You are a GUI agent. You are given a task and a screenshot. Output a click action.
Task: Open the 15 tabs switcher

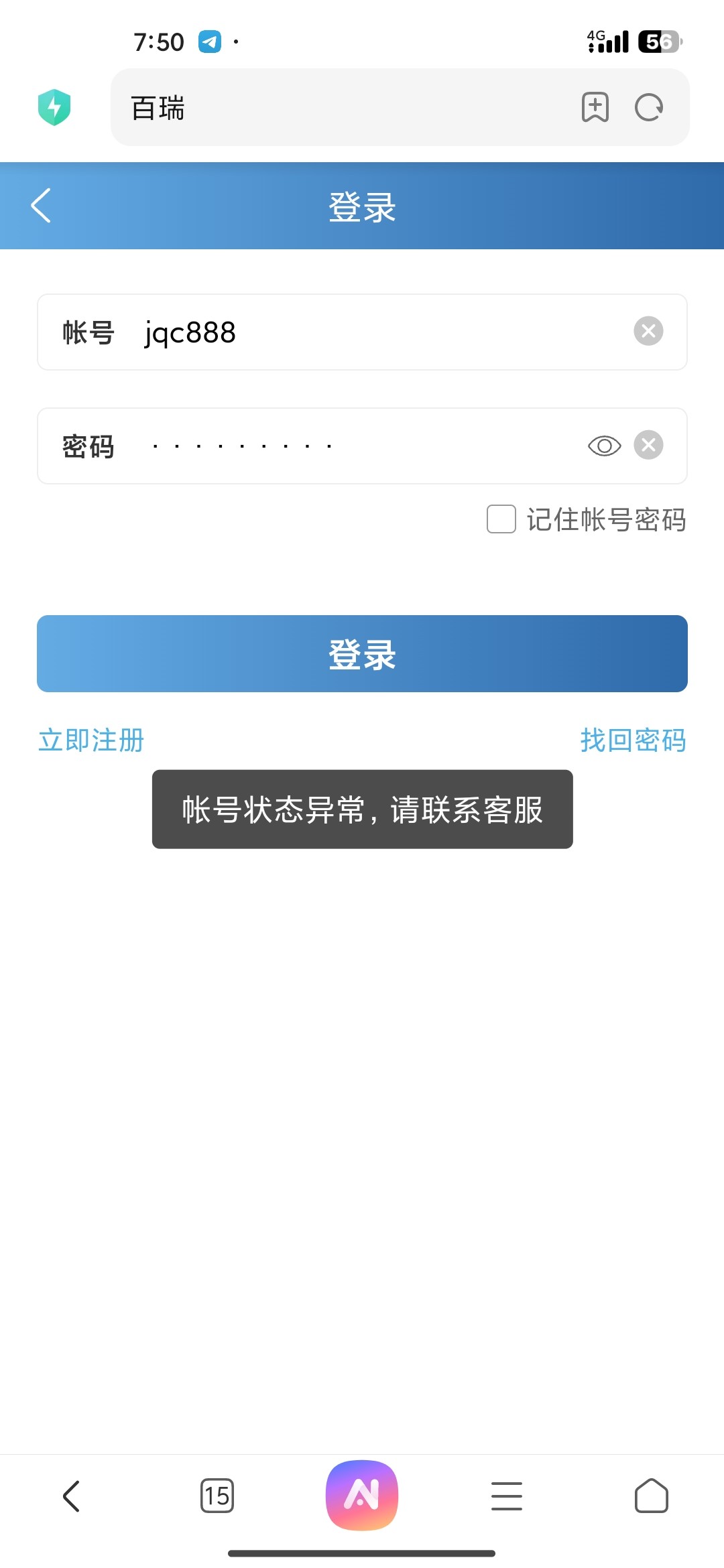point(217,1496)
